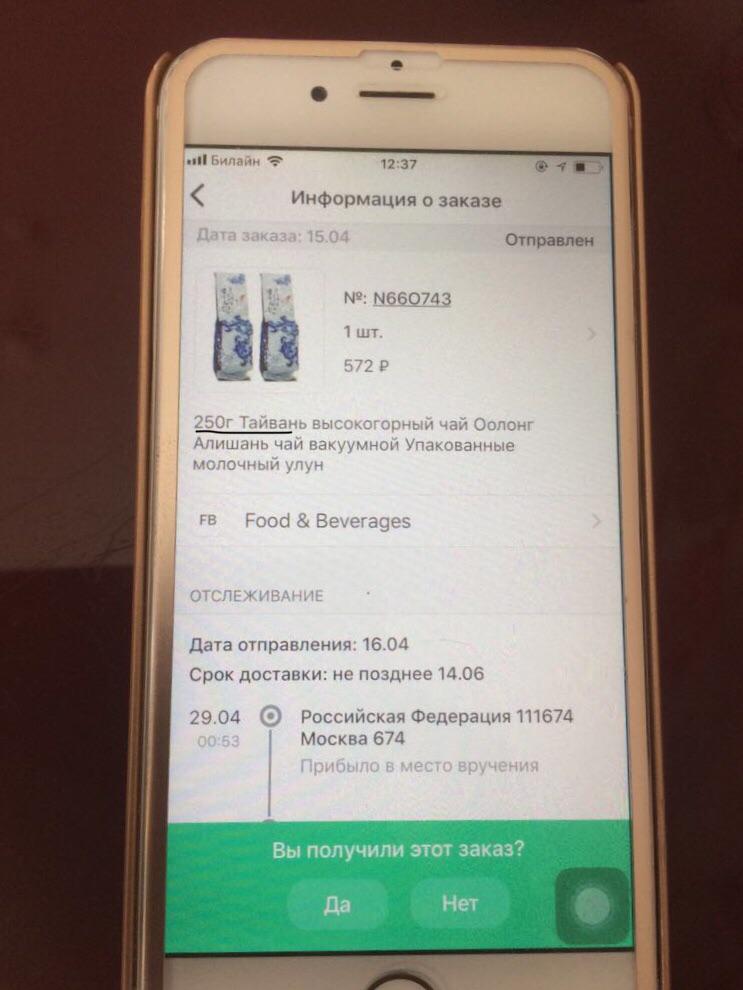The image size is (743, 990).
Task: Go back from order information
Action: [x=198, y=196]
